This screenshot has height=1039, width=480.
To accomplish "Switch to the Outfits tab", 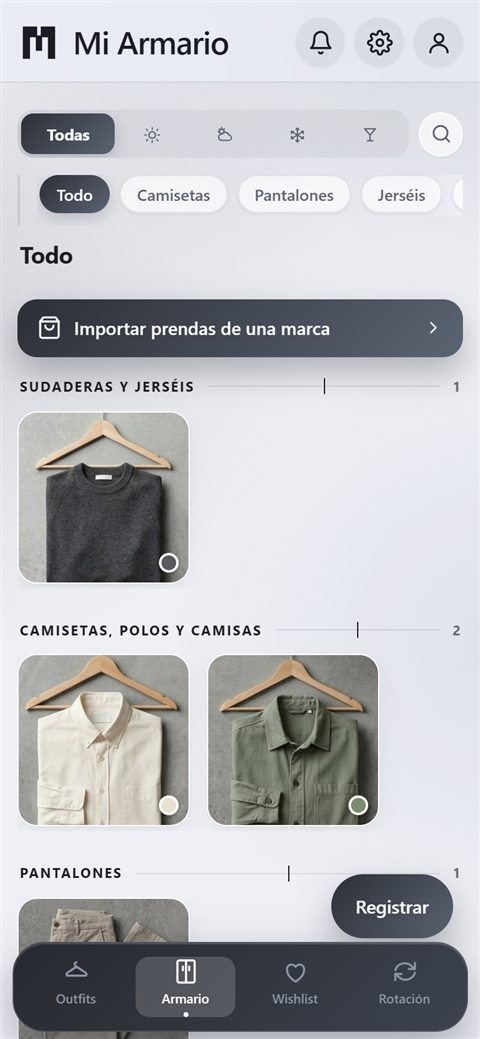I will (76, 986).
